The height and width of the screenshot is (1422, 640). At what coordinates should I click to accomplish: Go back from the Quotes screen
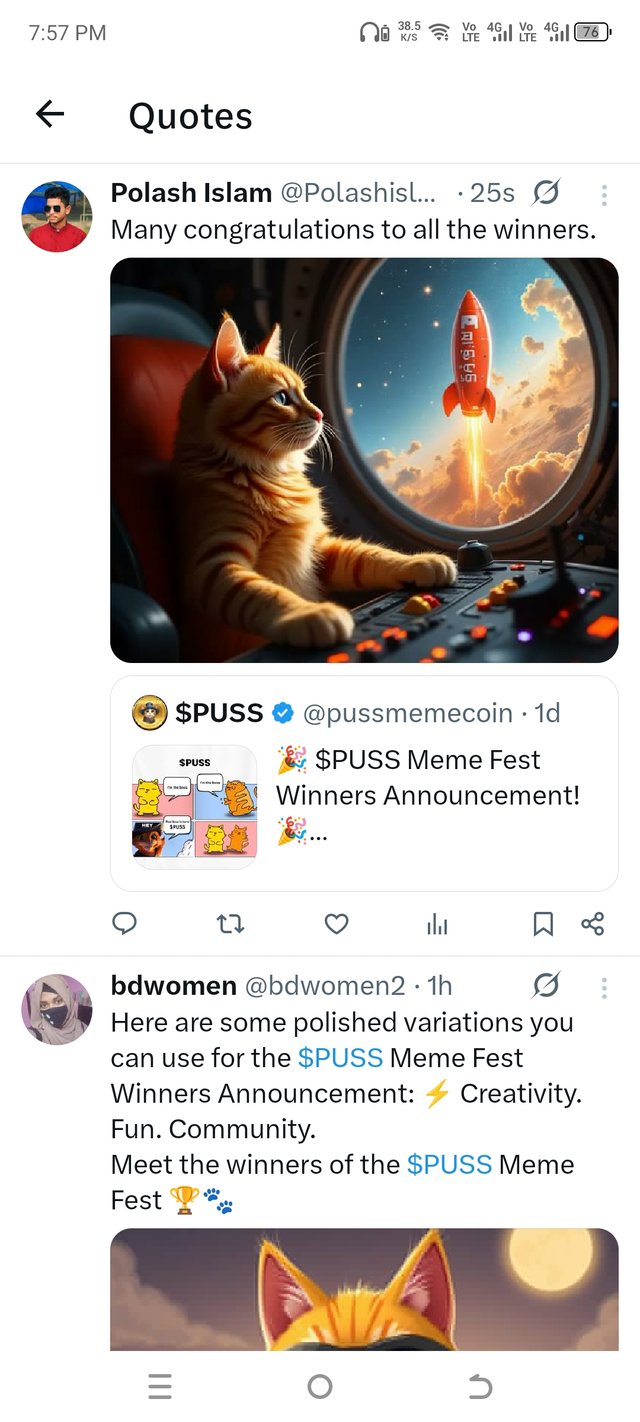point(50,115)
